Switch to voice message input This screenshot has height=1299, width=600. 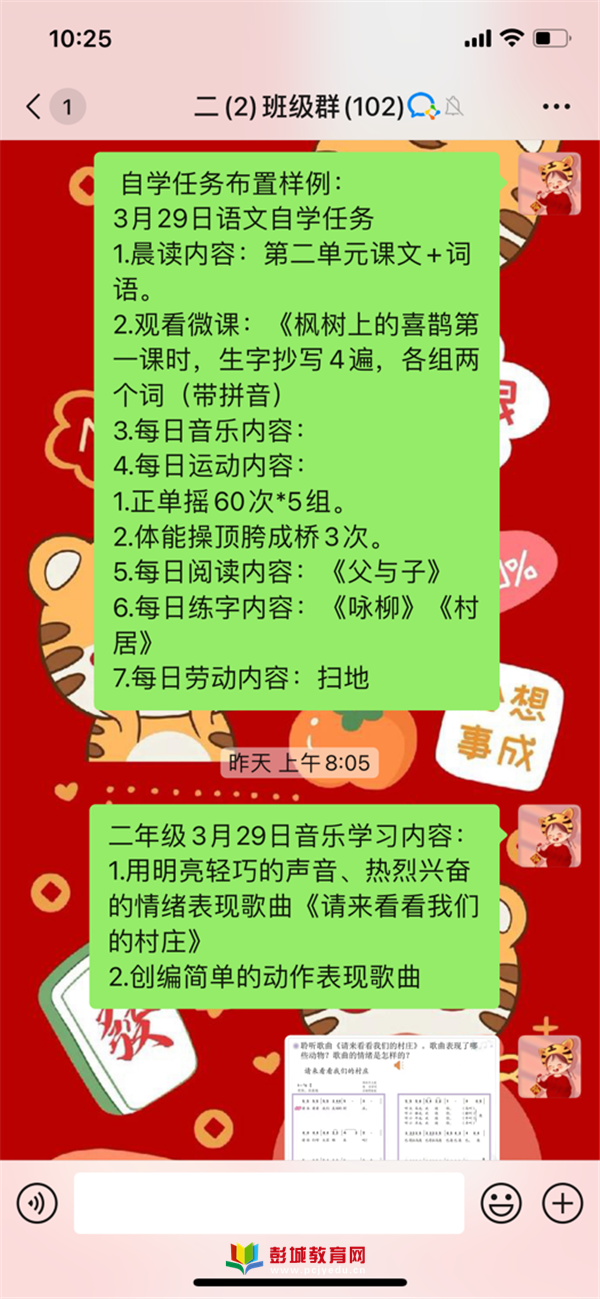[37, 1203]
